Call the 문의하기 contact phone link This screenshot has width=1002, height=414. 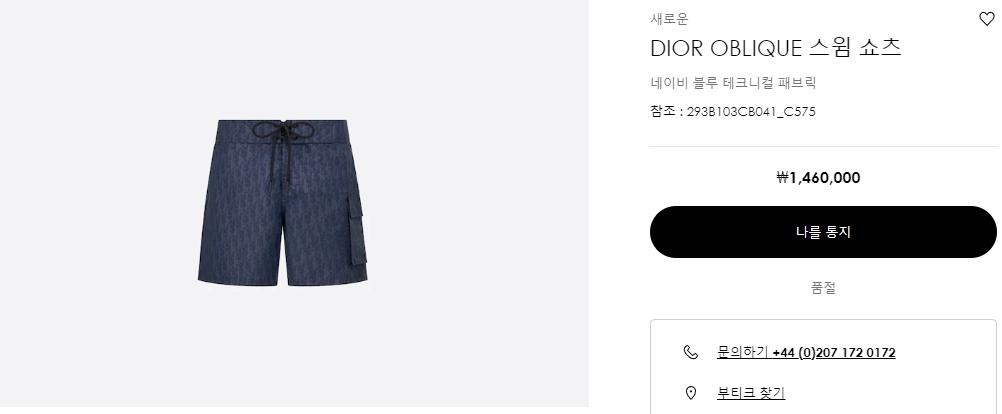point(806,353)
